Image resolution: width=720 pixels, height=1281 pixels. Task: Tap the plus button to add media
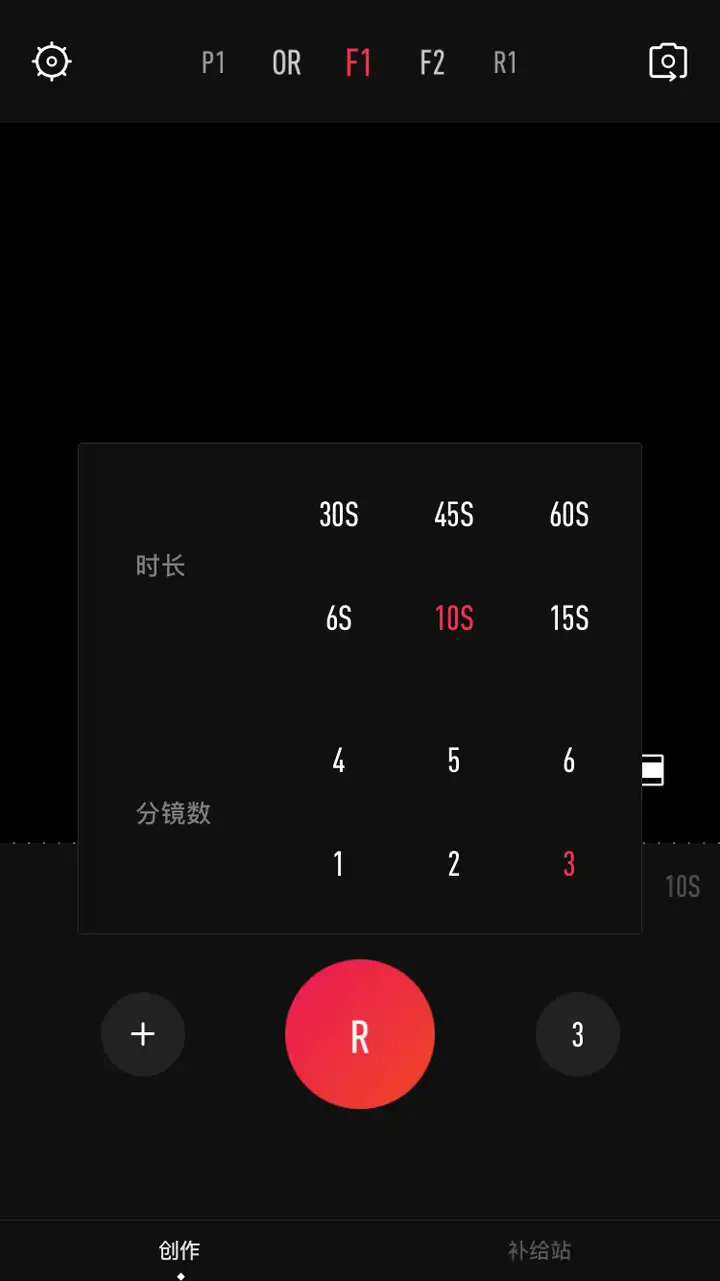point(143,1034)
